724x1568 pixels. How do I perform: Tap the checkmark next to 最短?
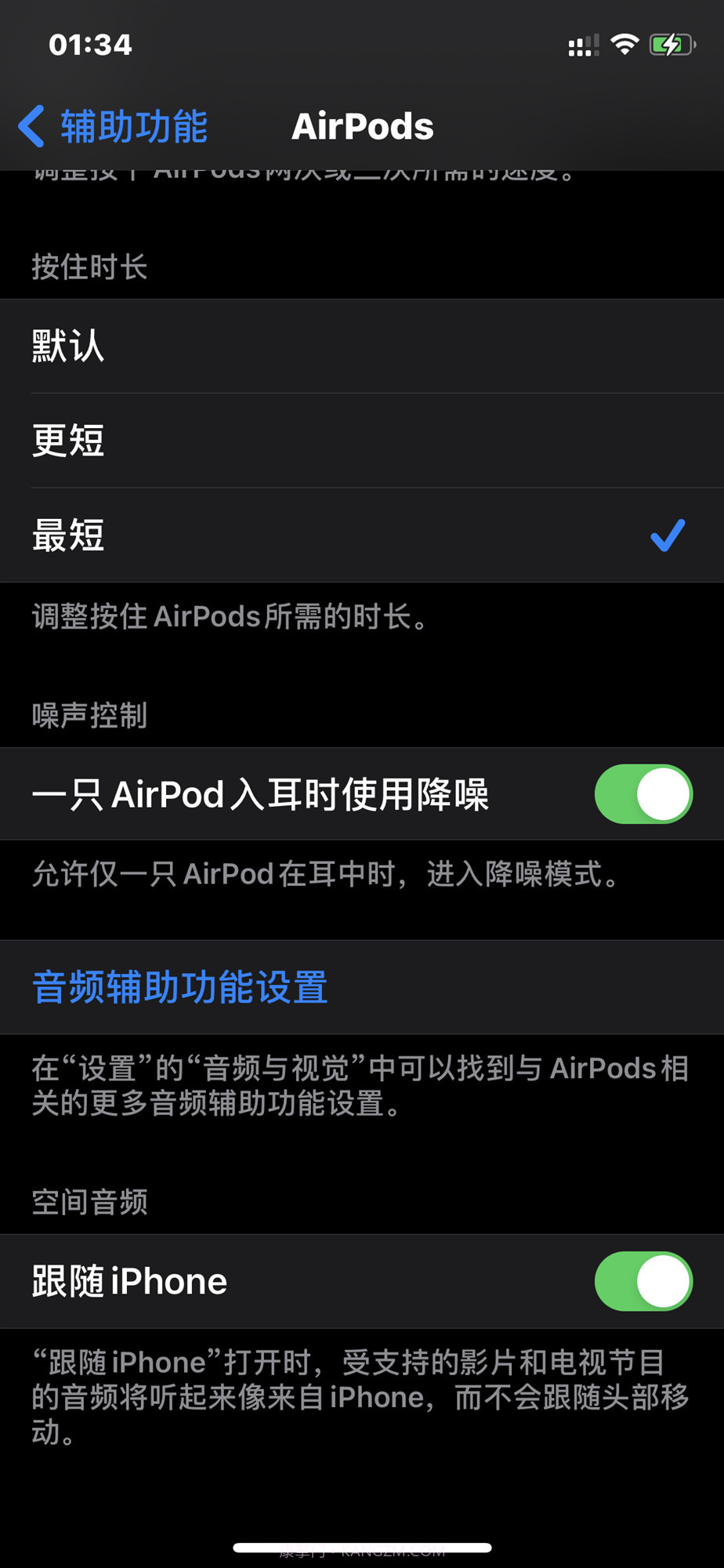(667, 535)
